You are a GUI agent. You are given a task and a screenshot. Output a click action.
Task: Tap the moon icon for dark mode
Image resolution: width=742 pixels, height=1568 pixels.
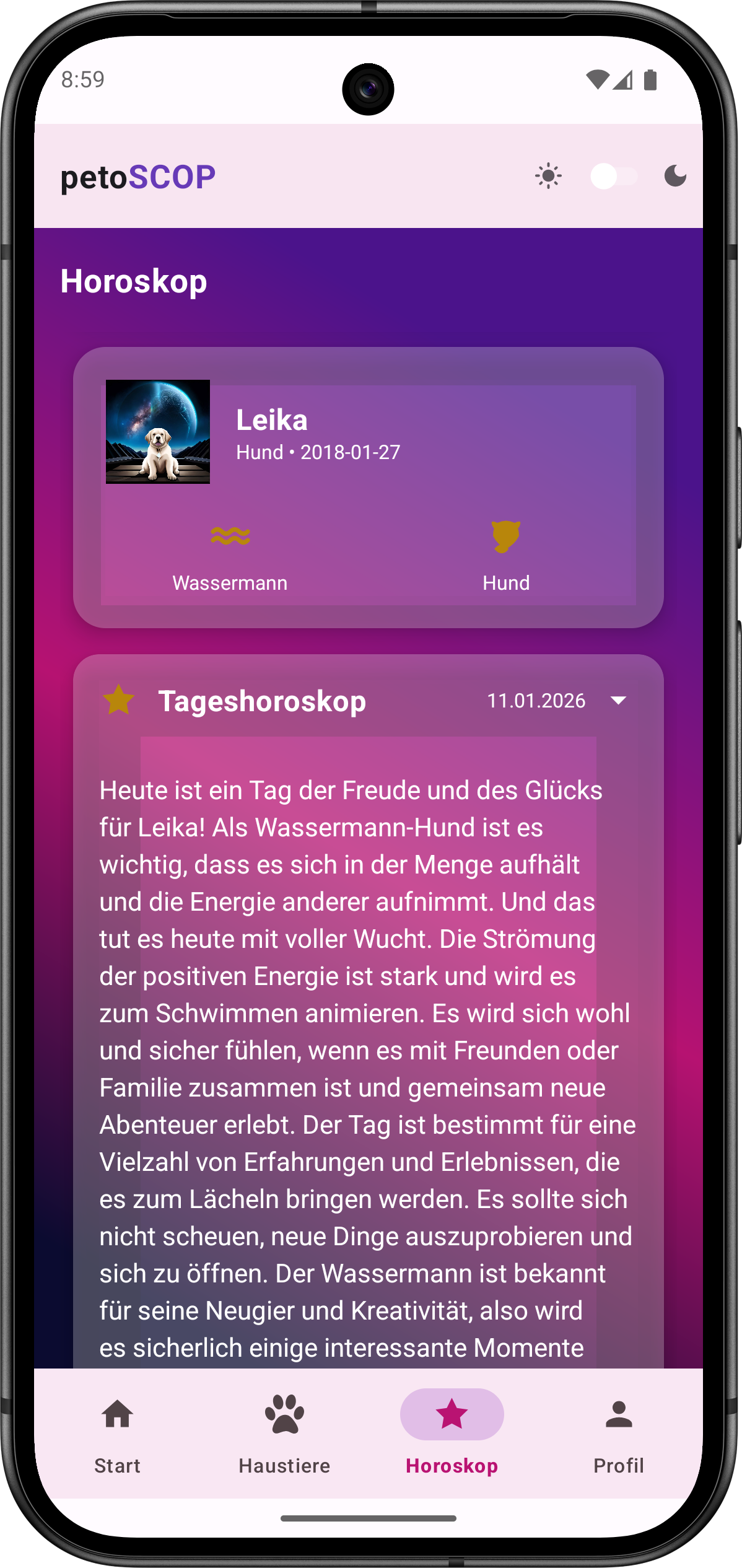[x=675, y=177]
